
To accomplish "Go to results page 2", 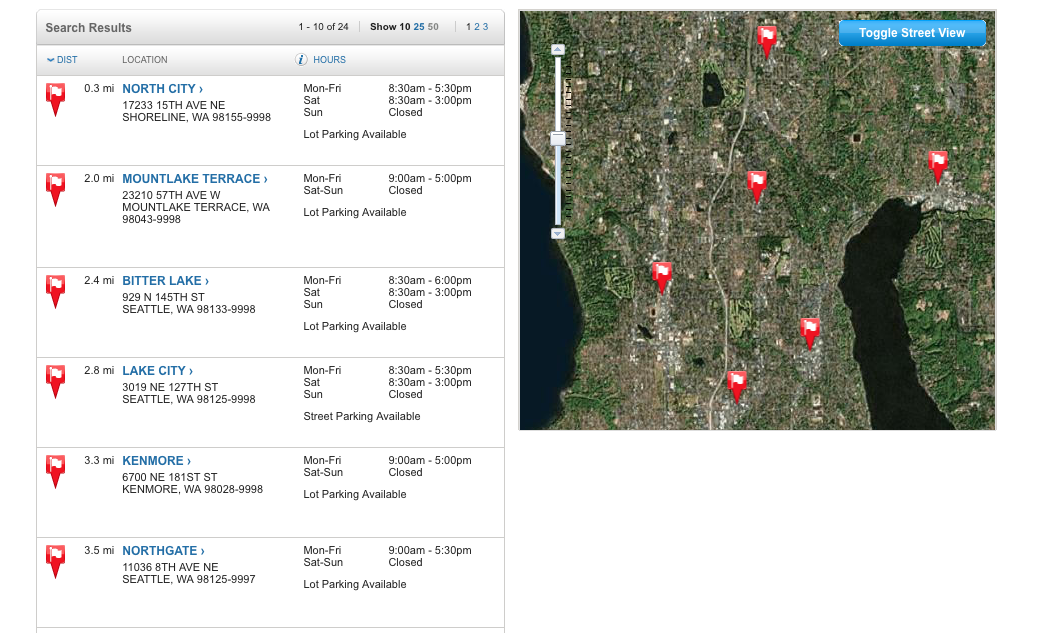I will tap(477, 27).
